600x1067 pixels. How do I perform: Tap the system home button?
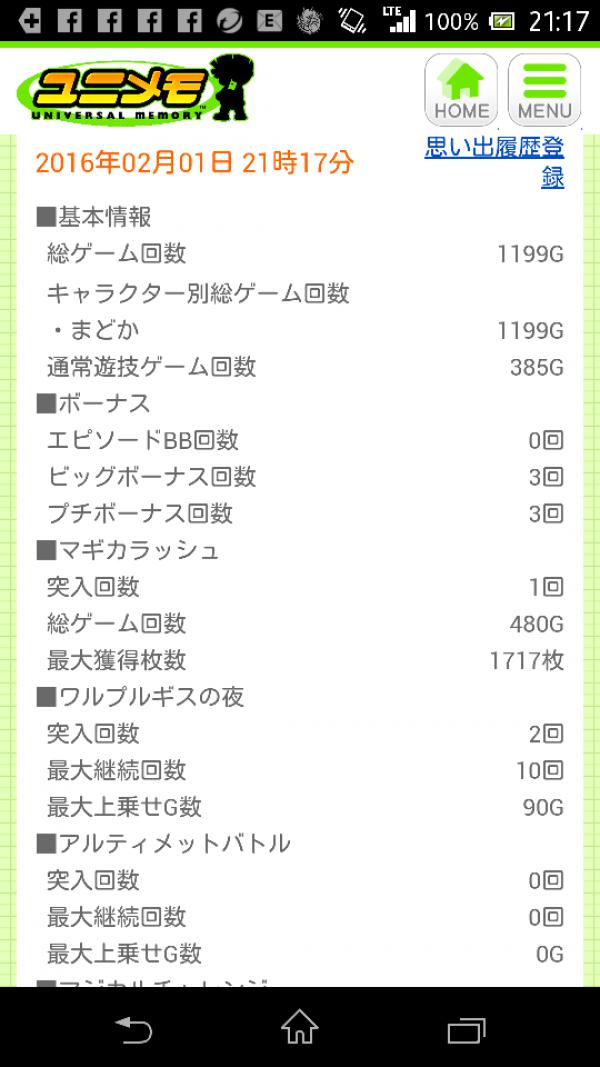click(x=300, y=1027)
